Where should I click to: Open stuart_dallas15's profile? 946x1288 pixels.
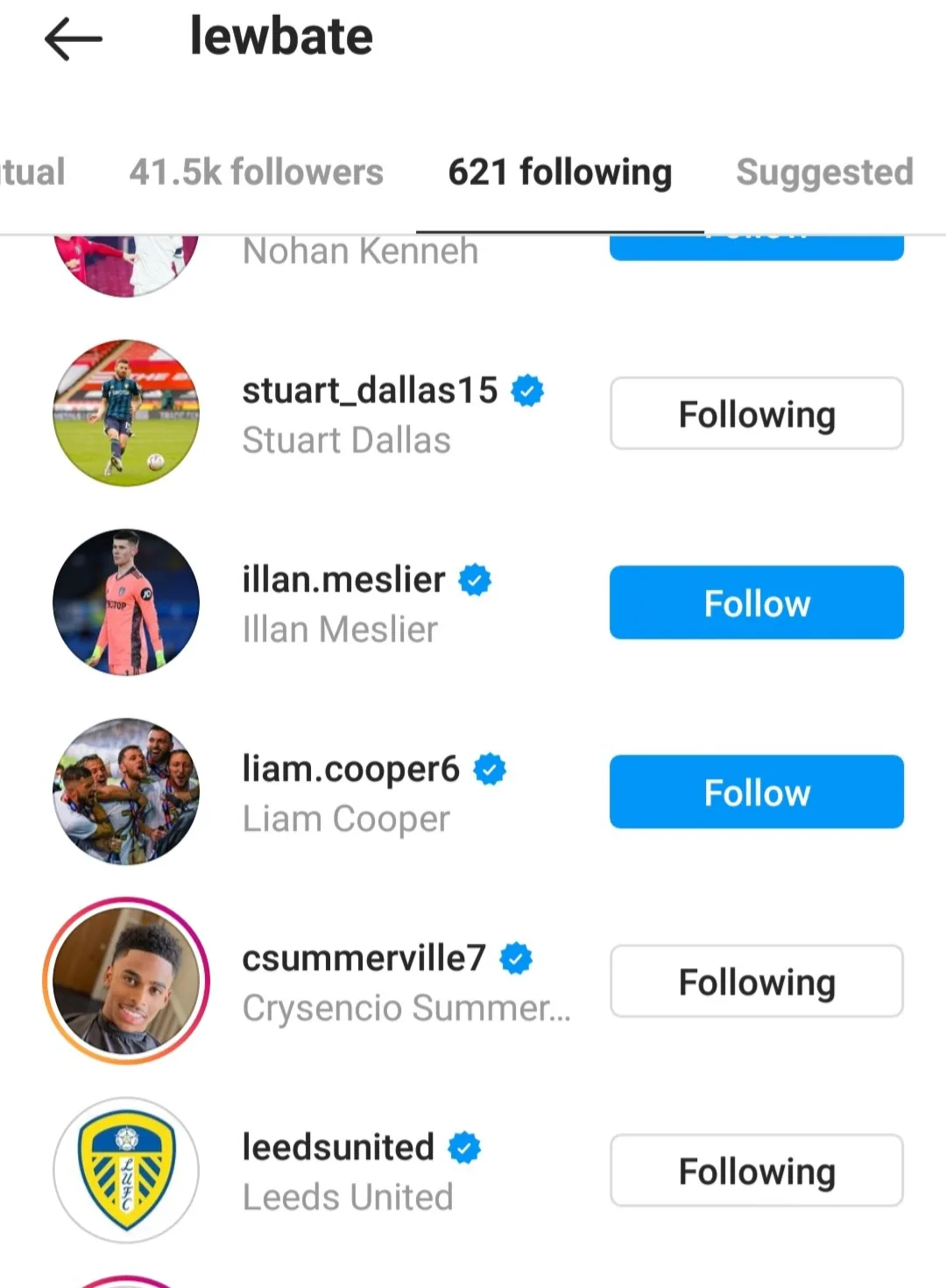(x=370, y=391)
